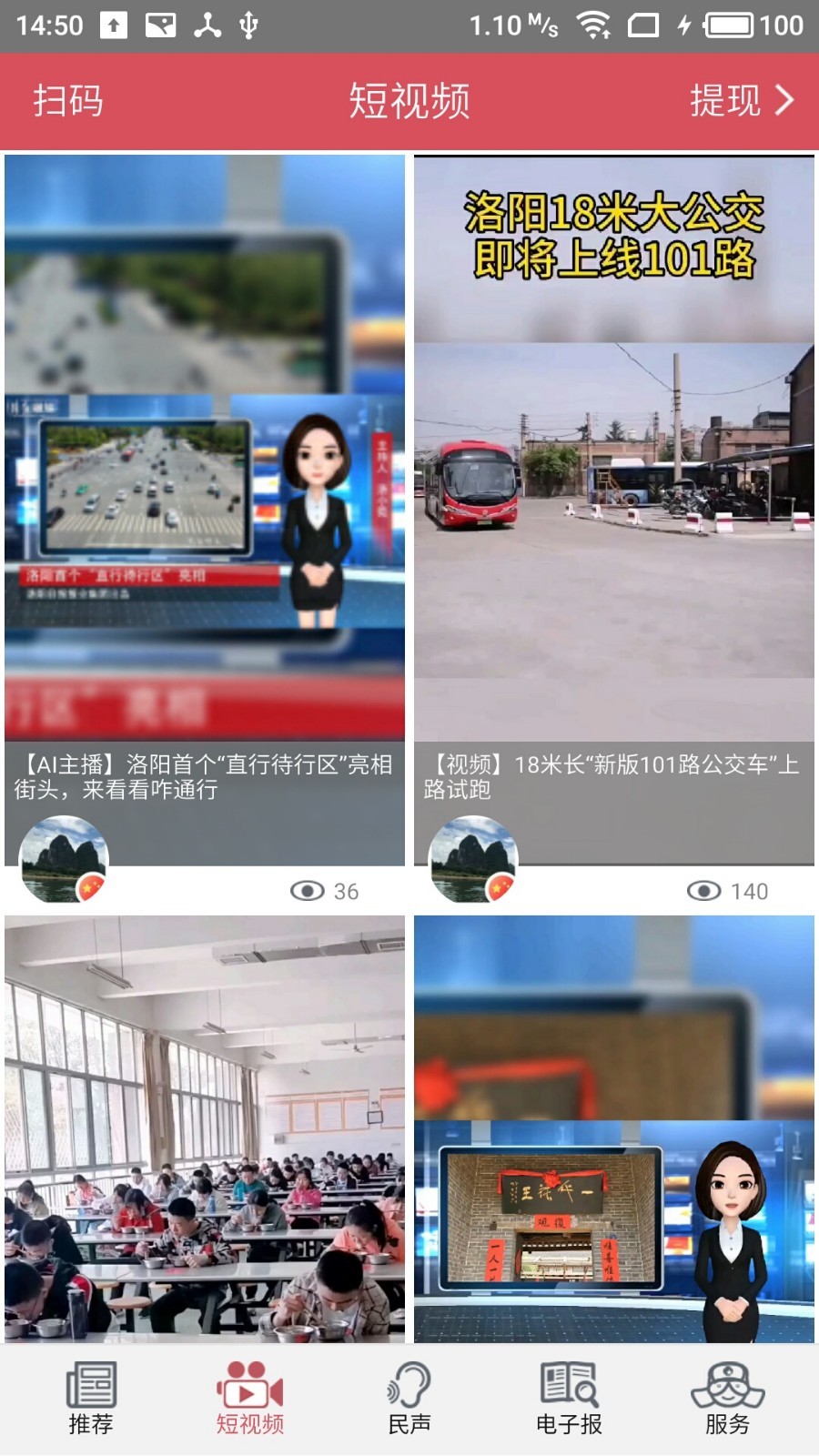Go to the 民声 tab

point(409,1399)
